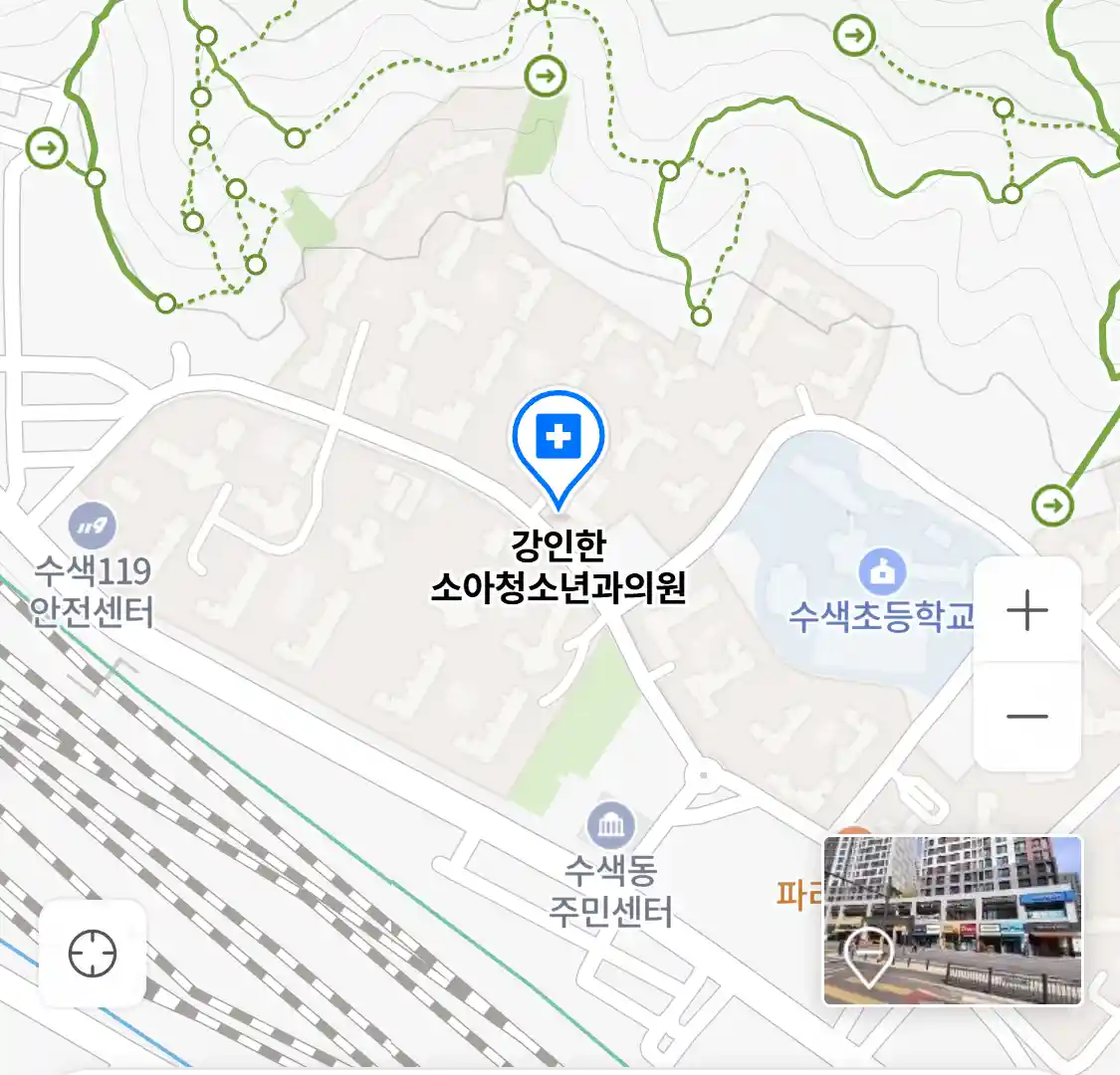Select the 수색동 주민센터 marker

pyautogui.click(x=611, y=825)
